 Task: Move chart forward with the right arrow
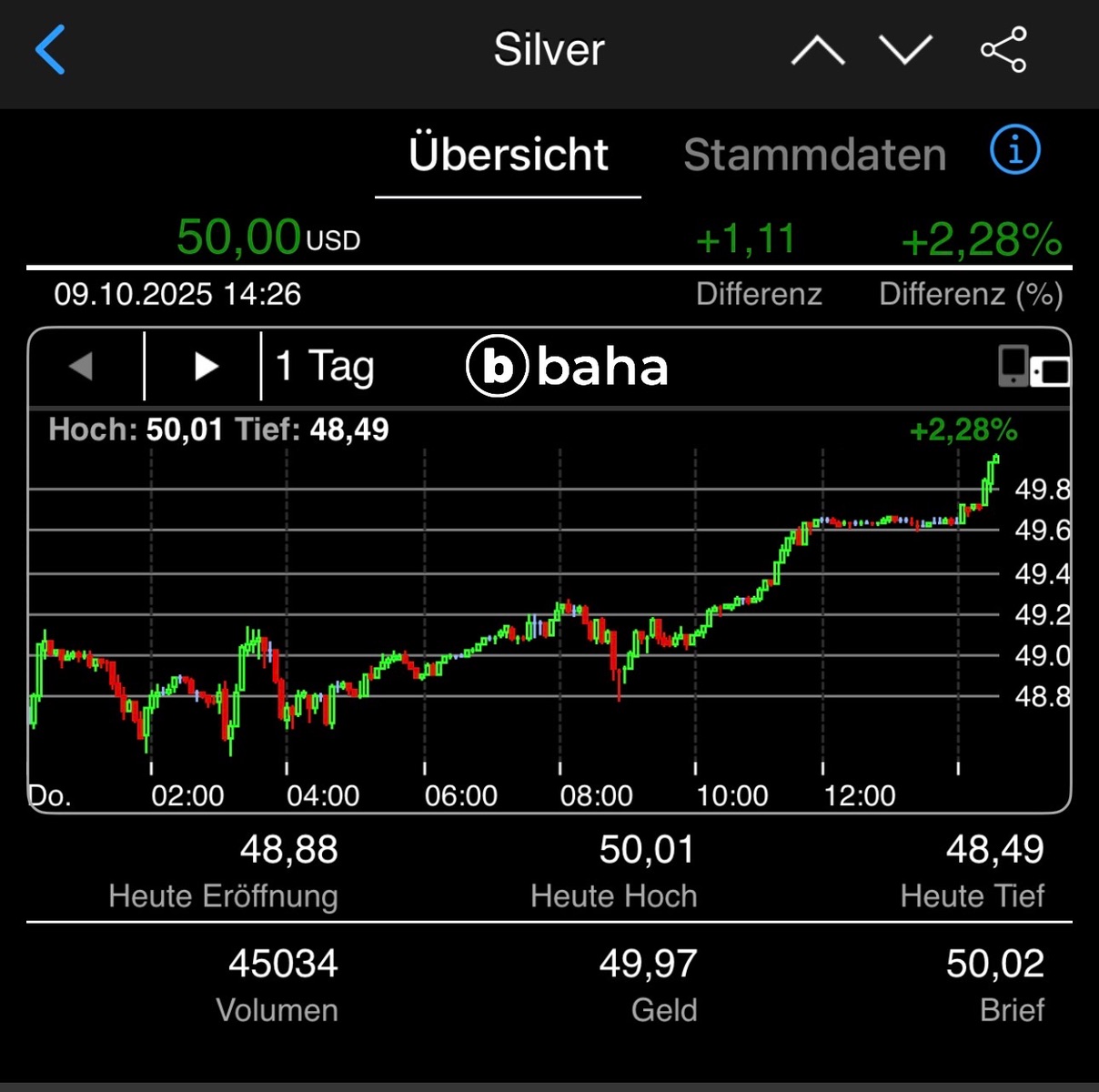(x=206, y=367)
